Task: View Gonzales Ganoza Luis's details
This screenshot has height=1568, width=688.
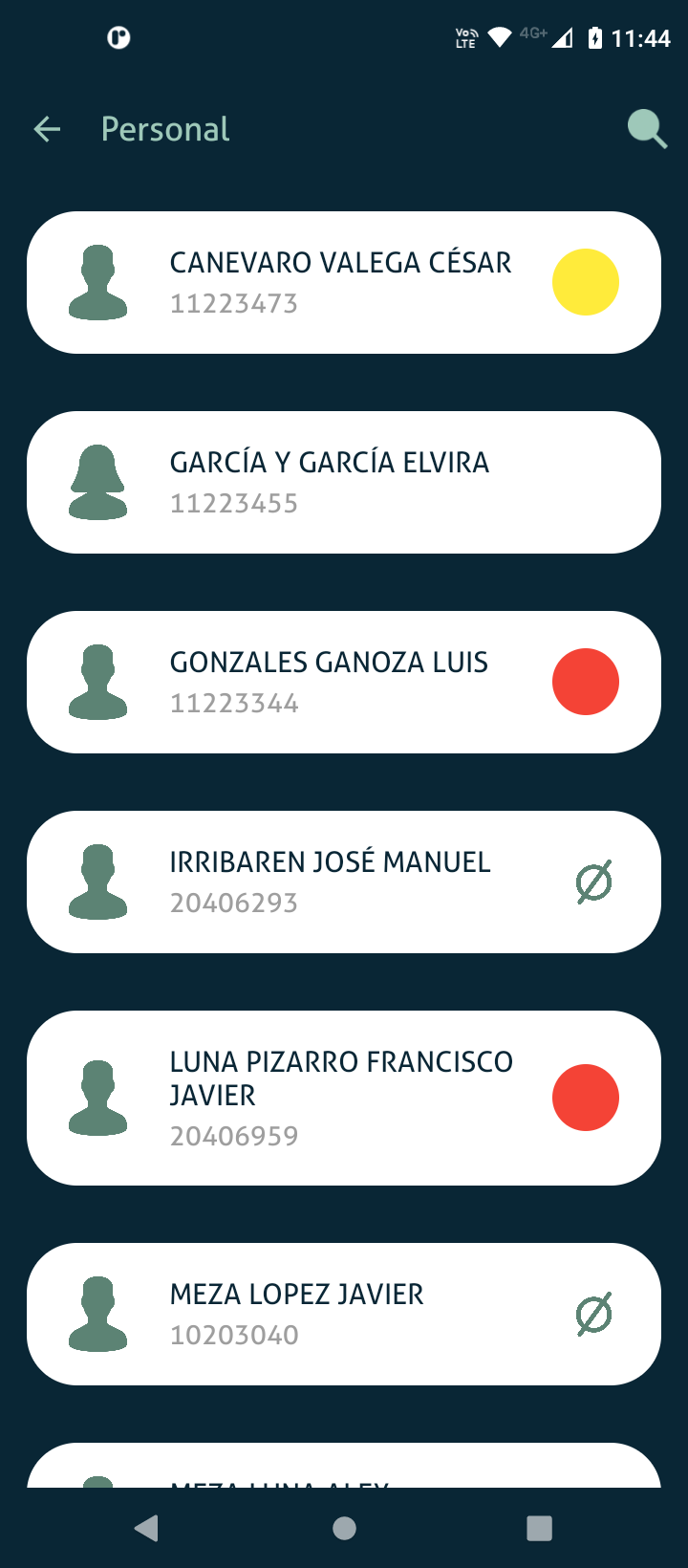Action: (341, 682)
